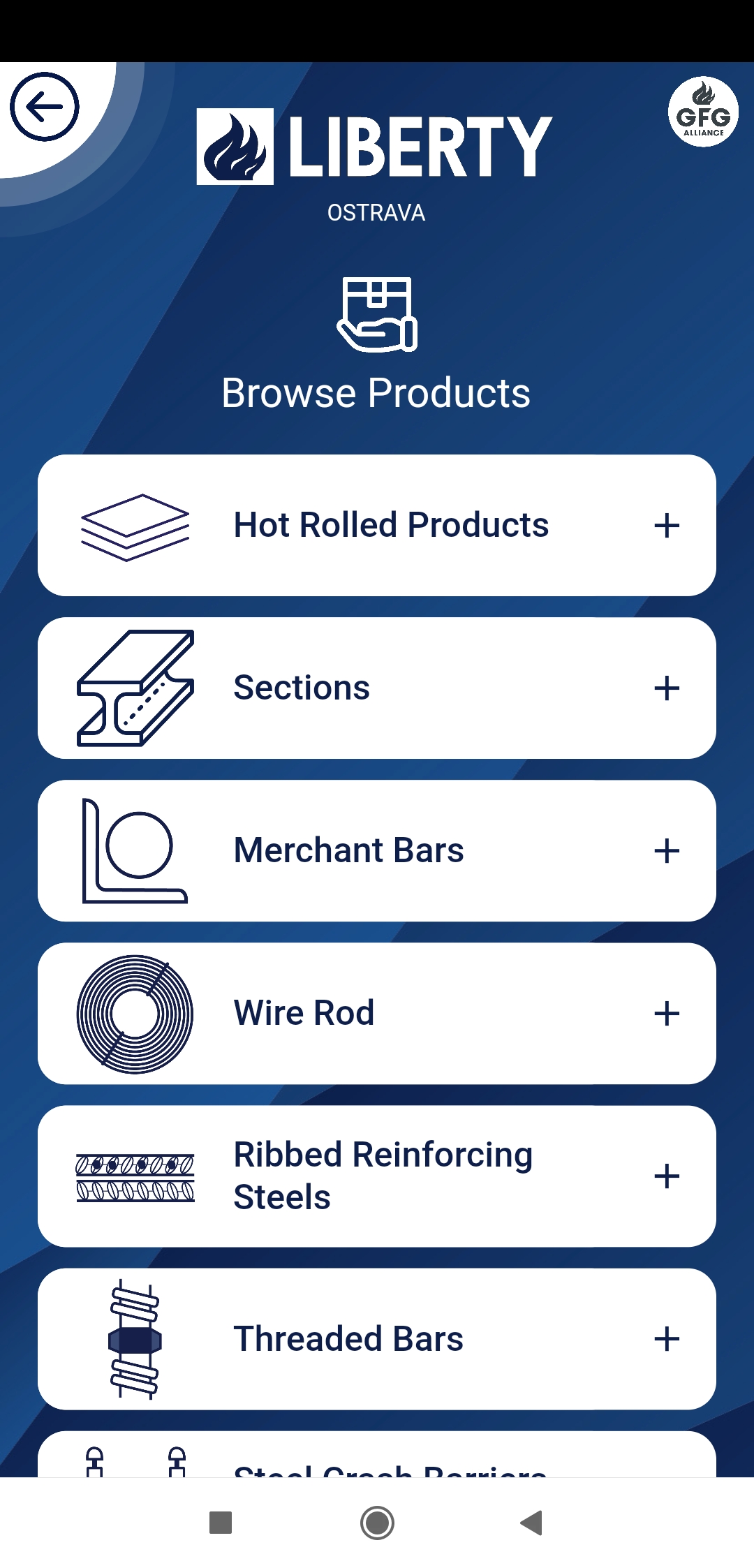Expand Merchant Bars category
Viewport: 754px width, 1568px height.
point(377,850)
